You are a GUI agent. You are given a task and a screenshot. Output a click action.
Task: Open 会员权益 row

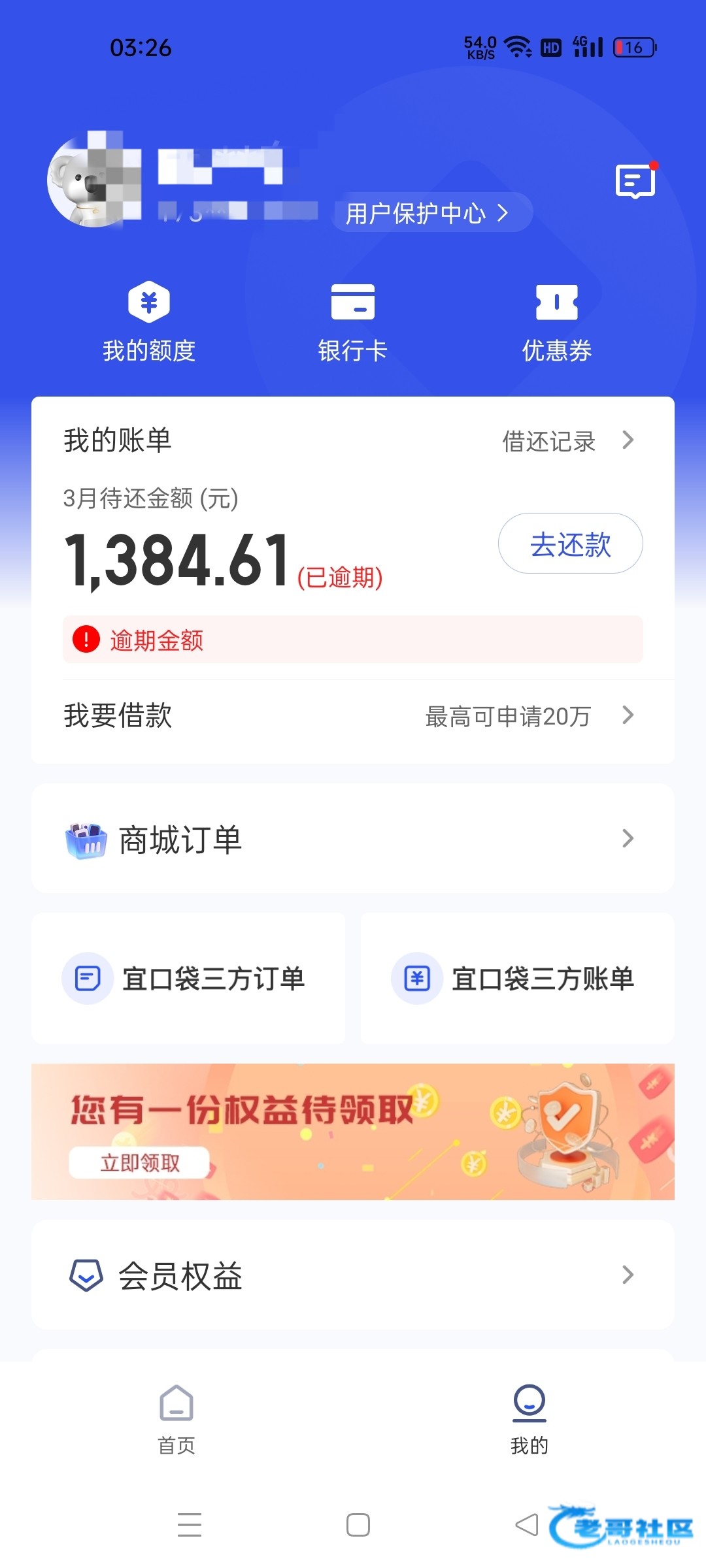[352, 1275]
